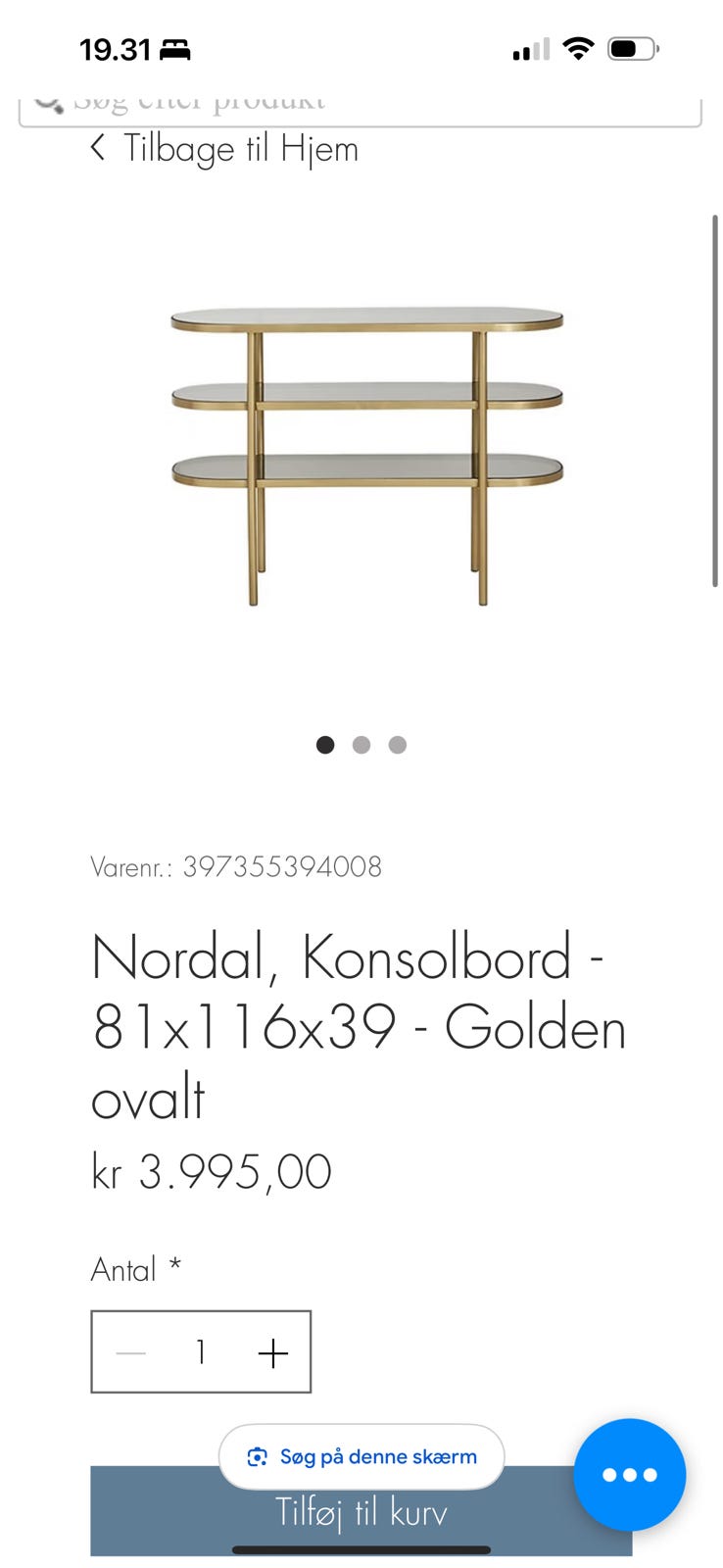Tap the minus to decrease Antal
Screen dimensions: 723x1568
(129, 1352)
